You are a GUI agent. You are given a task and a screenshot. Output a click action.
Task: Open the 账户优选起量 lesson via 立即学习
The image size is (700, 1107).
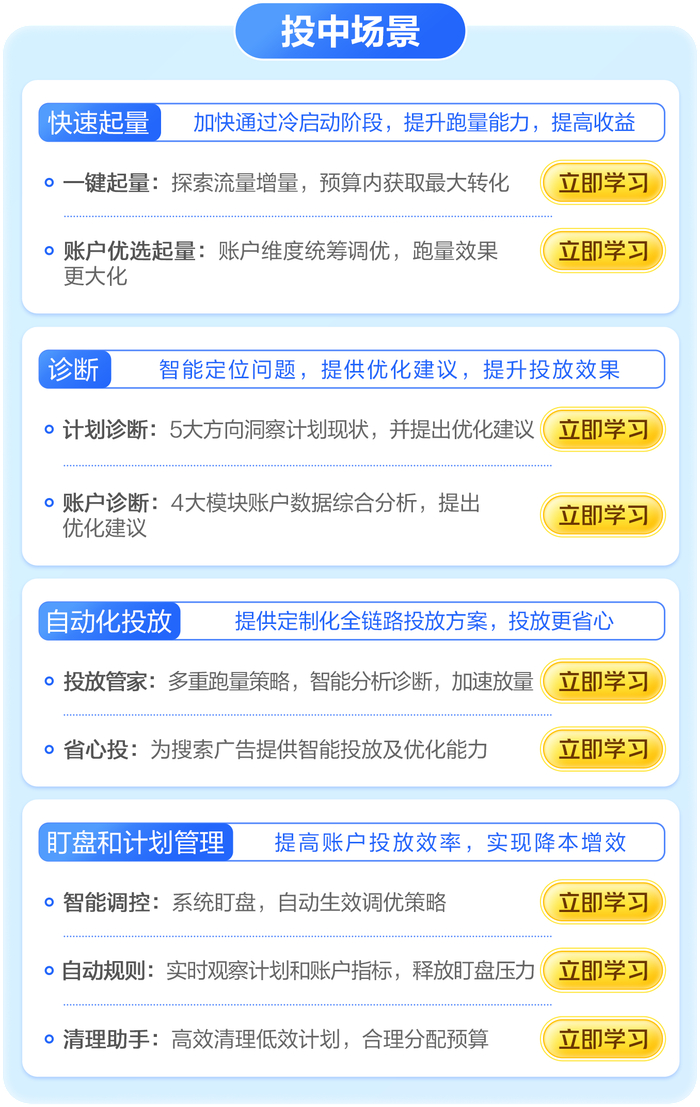click(x=603, y=251)
